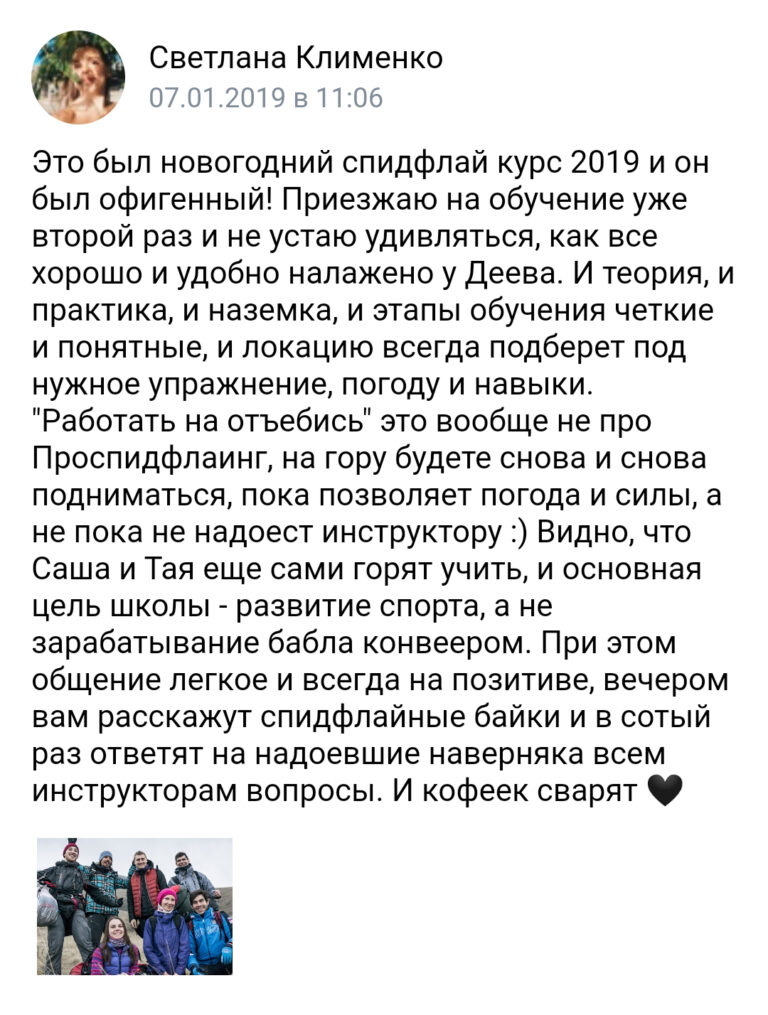The width and height of the screenshot is (768, 1015).
Task: Tap the author name Светлана Клименко
Action: tap(295, 59)
